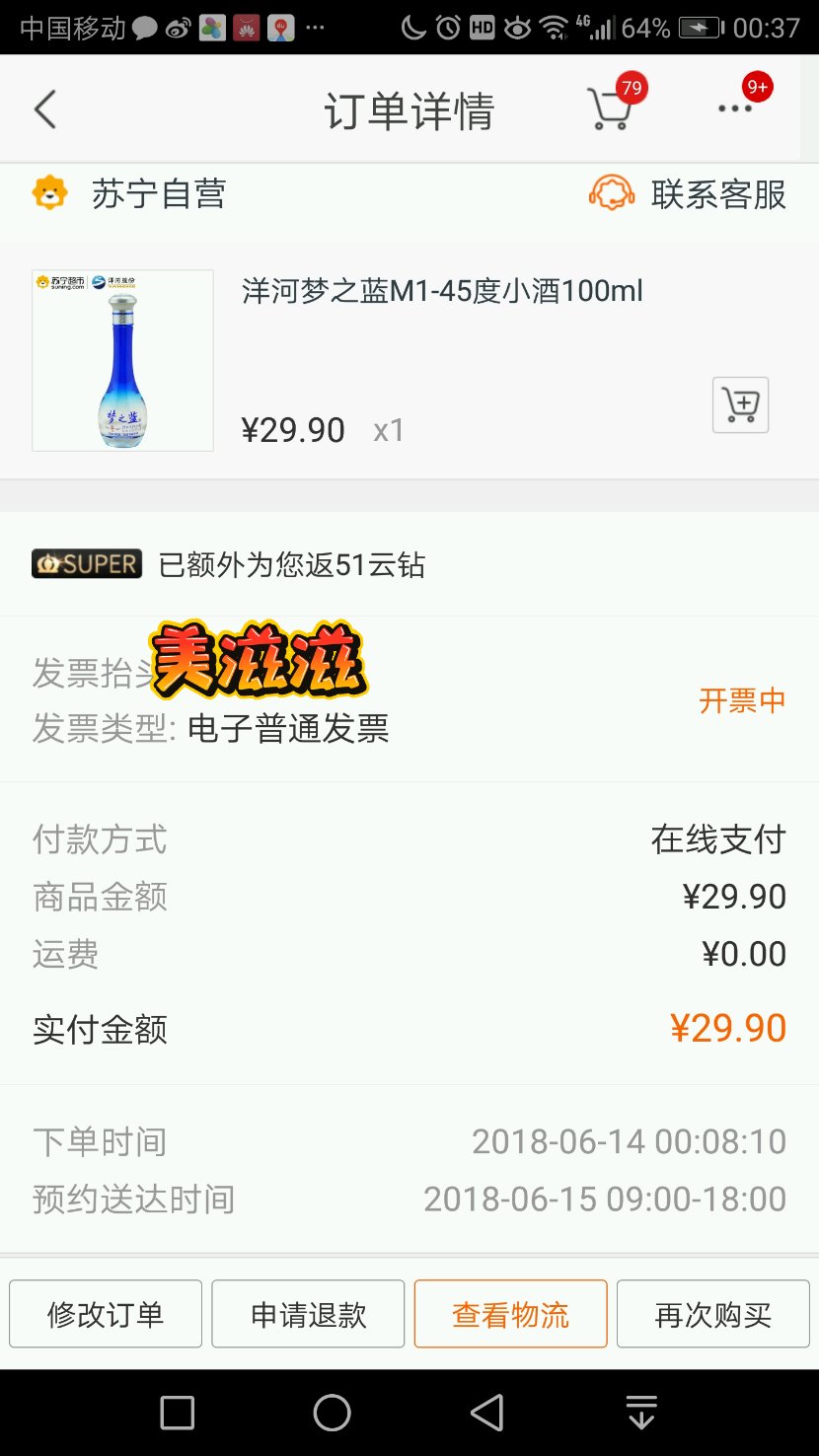This screenshot has height=1456, width=819.
Task: Check logistics via 查看物流
Action: point(510,1314)
